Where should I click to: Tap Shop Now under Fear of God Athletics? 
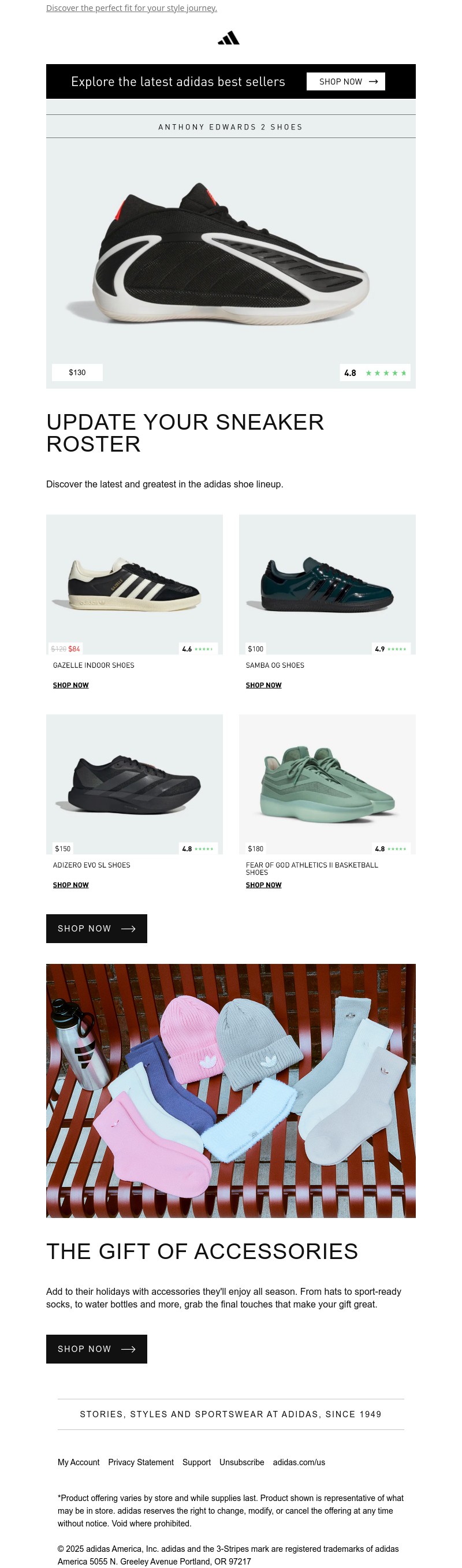coord(263,884)
